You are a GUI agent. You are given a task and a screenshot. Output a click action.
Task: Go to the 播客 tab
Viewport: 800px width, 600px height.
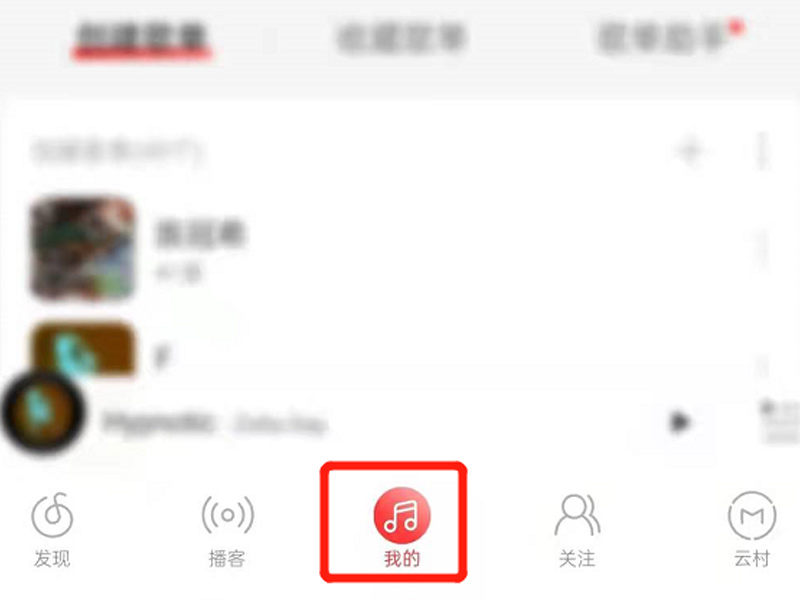pos(227,528)
